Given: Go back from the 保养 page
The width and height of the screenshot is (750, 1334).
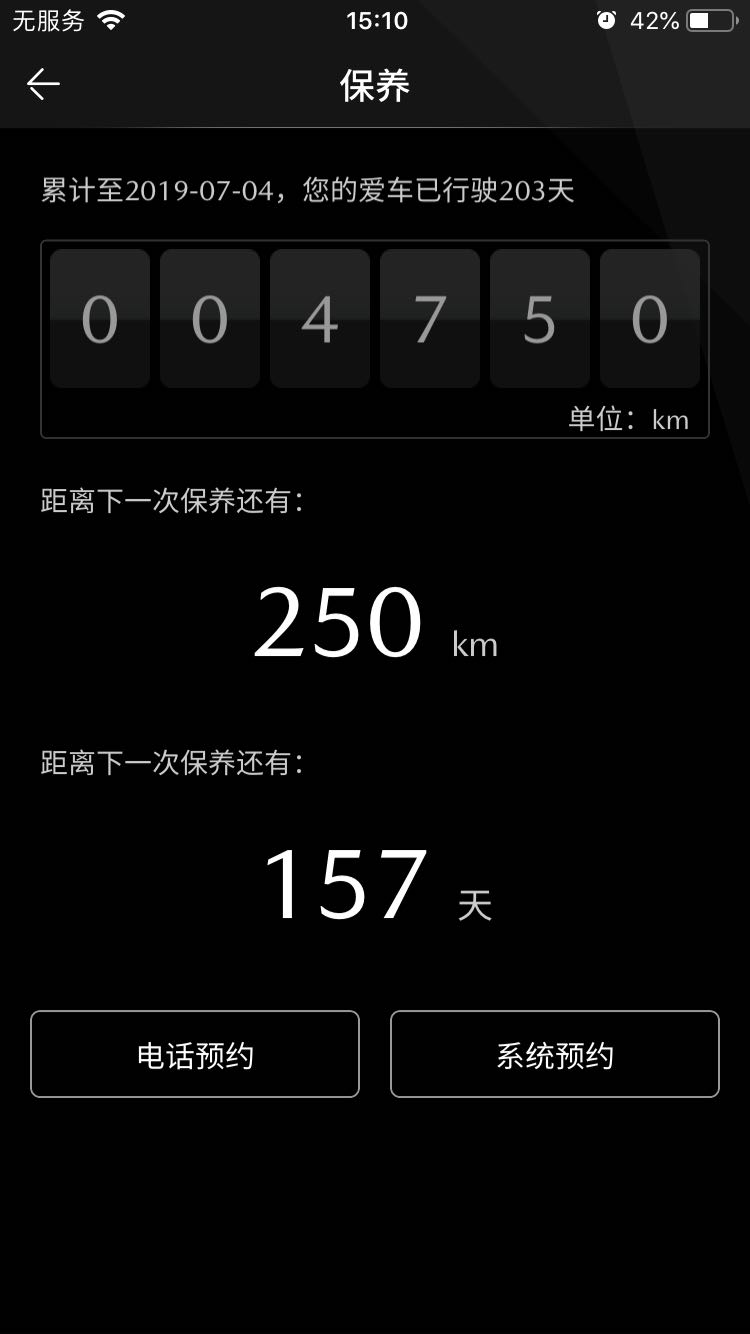Looking at the screenshot, I should tap(43, 85).
